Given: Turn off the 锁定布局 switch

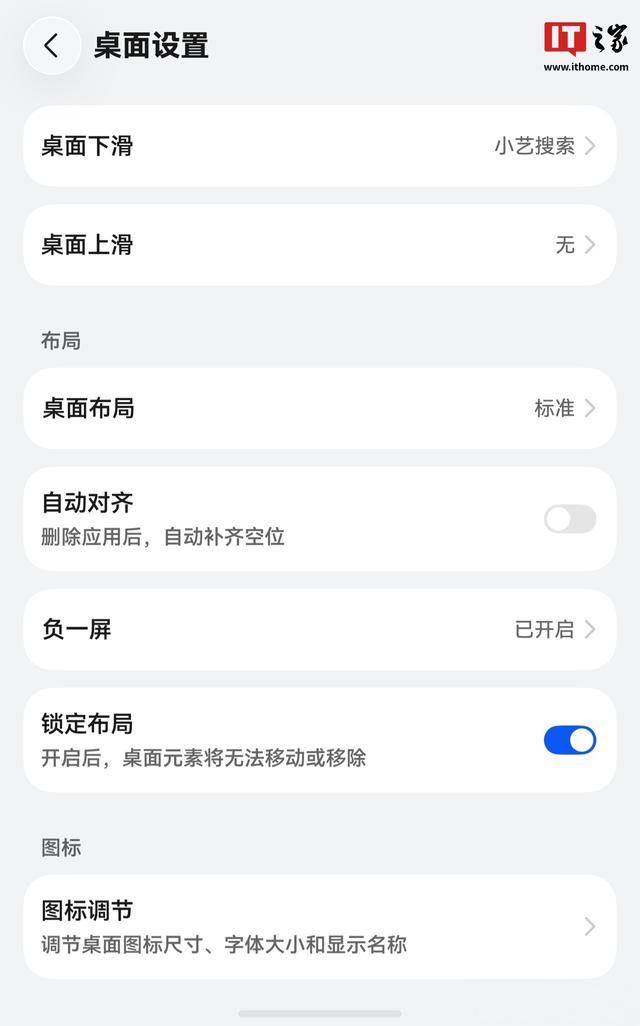Looking at the screenshot, I should (x=570, y=740).
